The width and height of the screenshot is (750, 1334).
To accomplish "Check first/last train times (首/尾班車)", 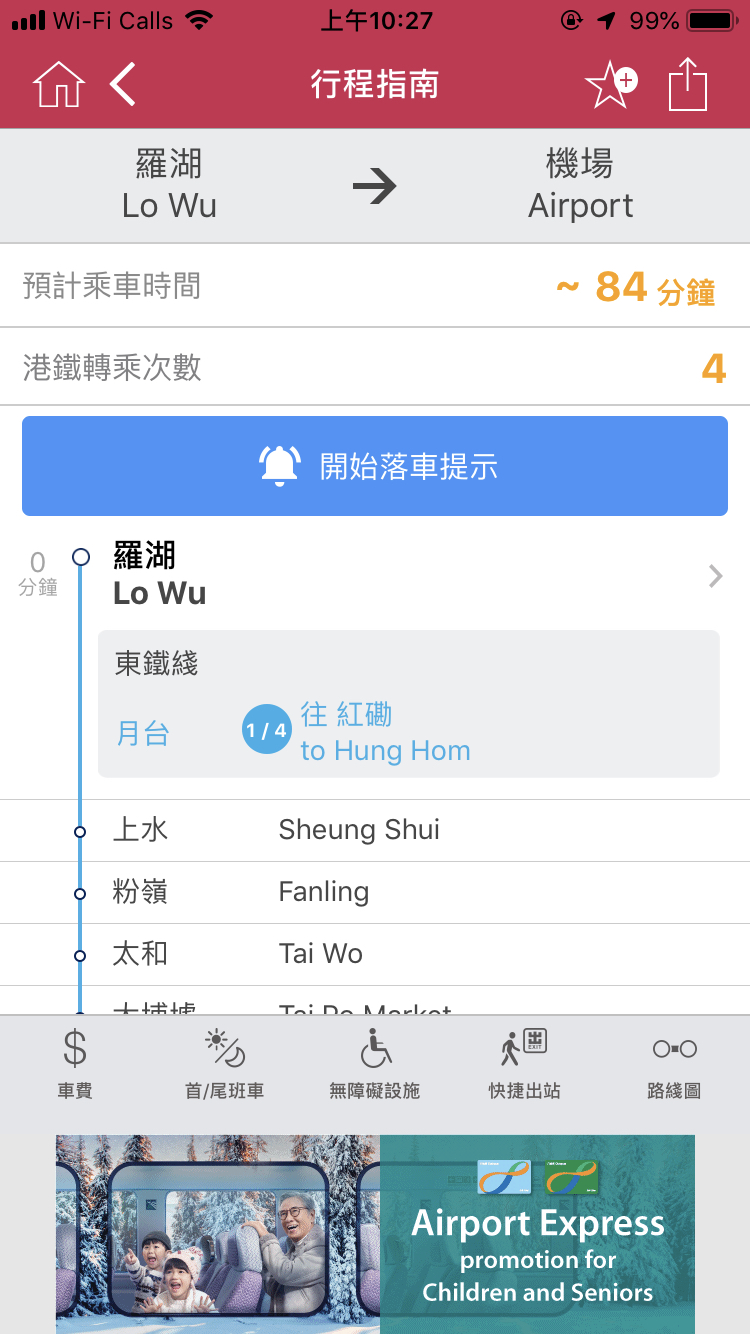I will (x=225, y=1065).
